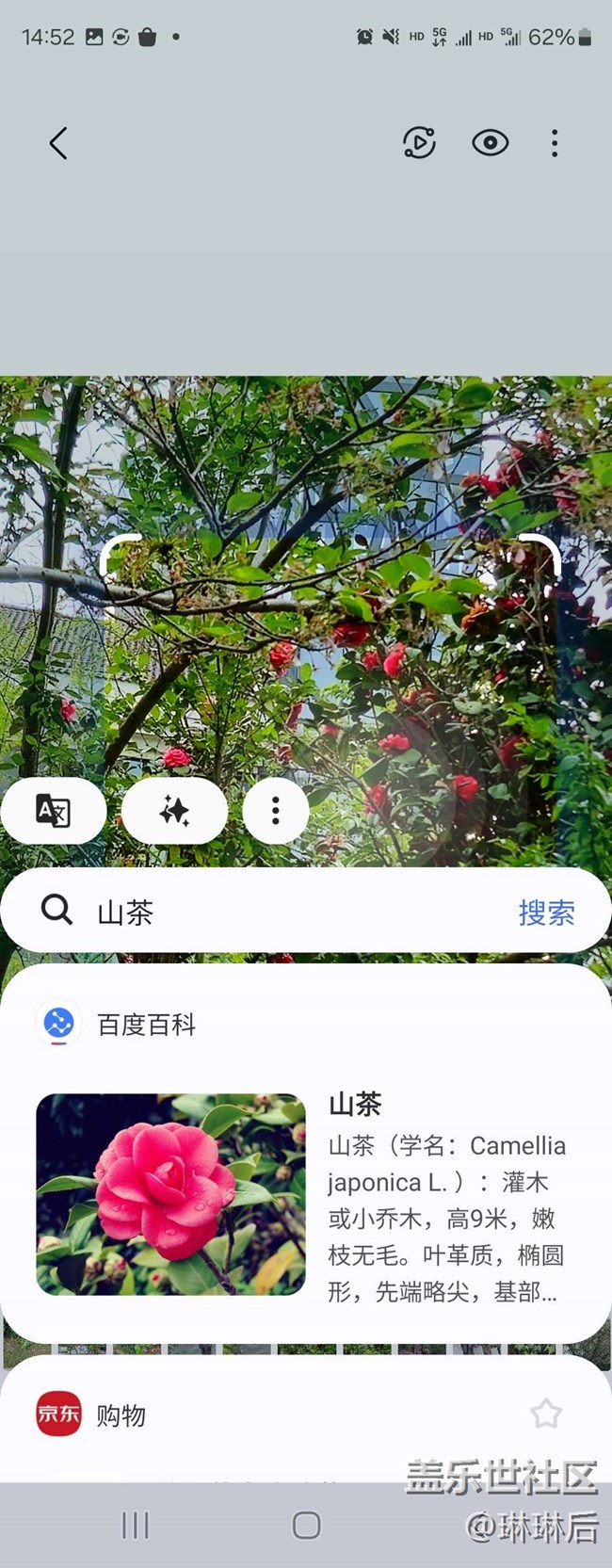The image size is (612, 1568).
Task: Tap the blue 搜索 button
Action: coord(546,912)
